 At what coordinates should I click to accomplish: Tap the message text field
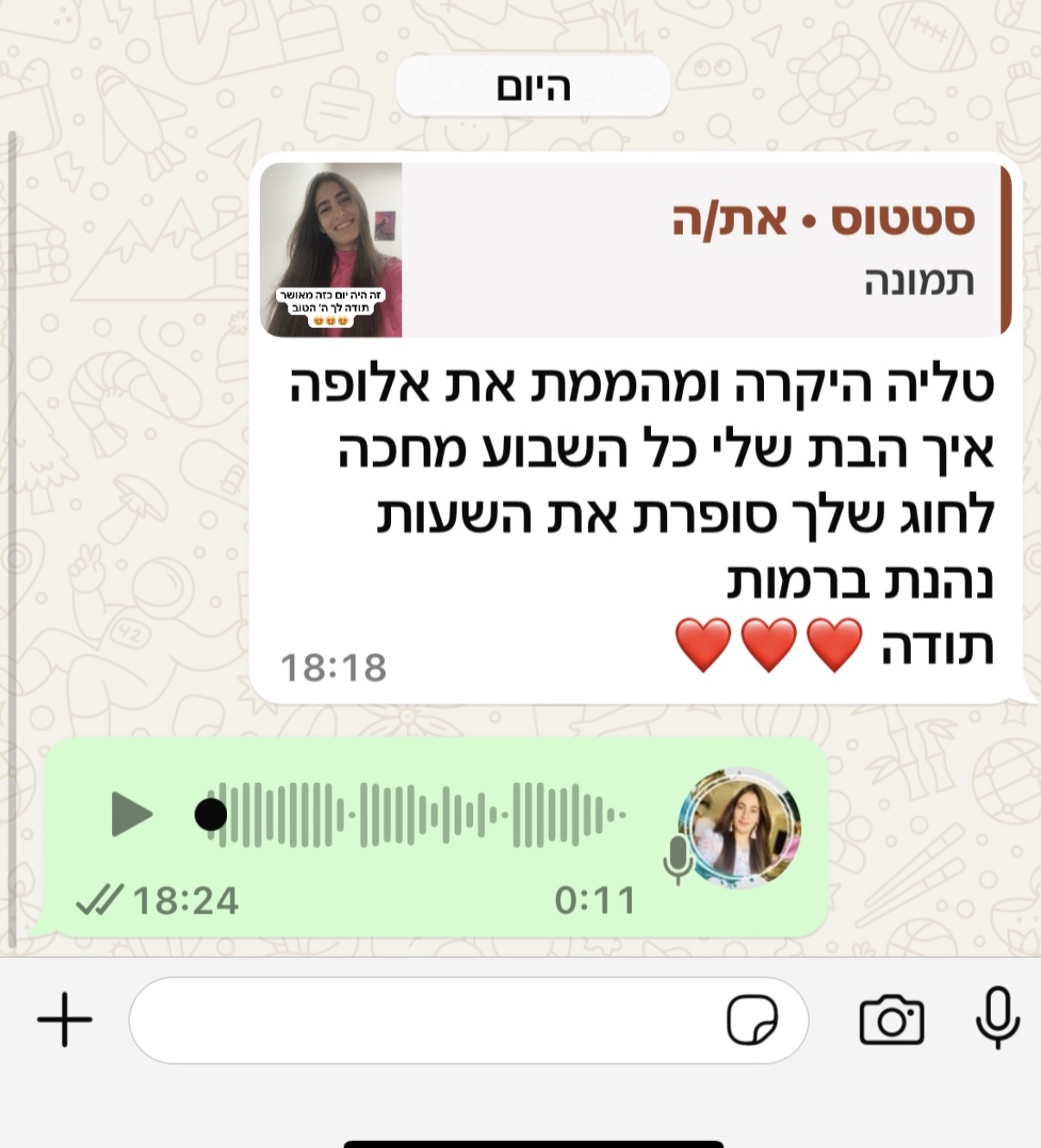tap(423, 1020)
